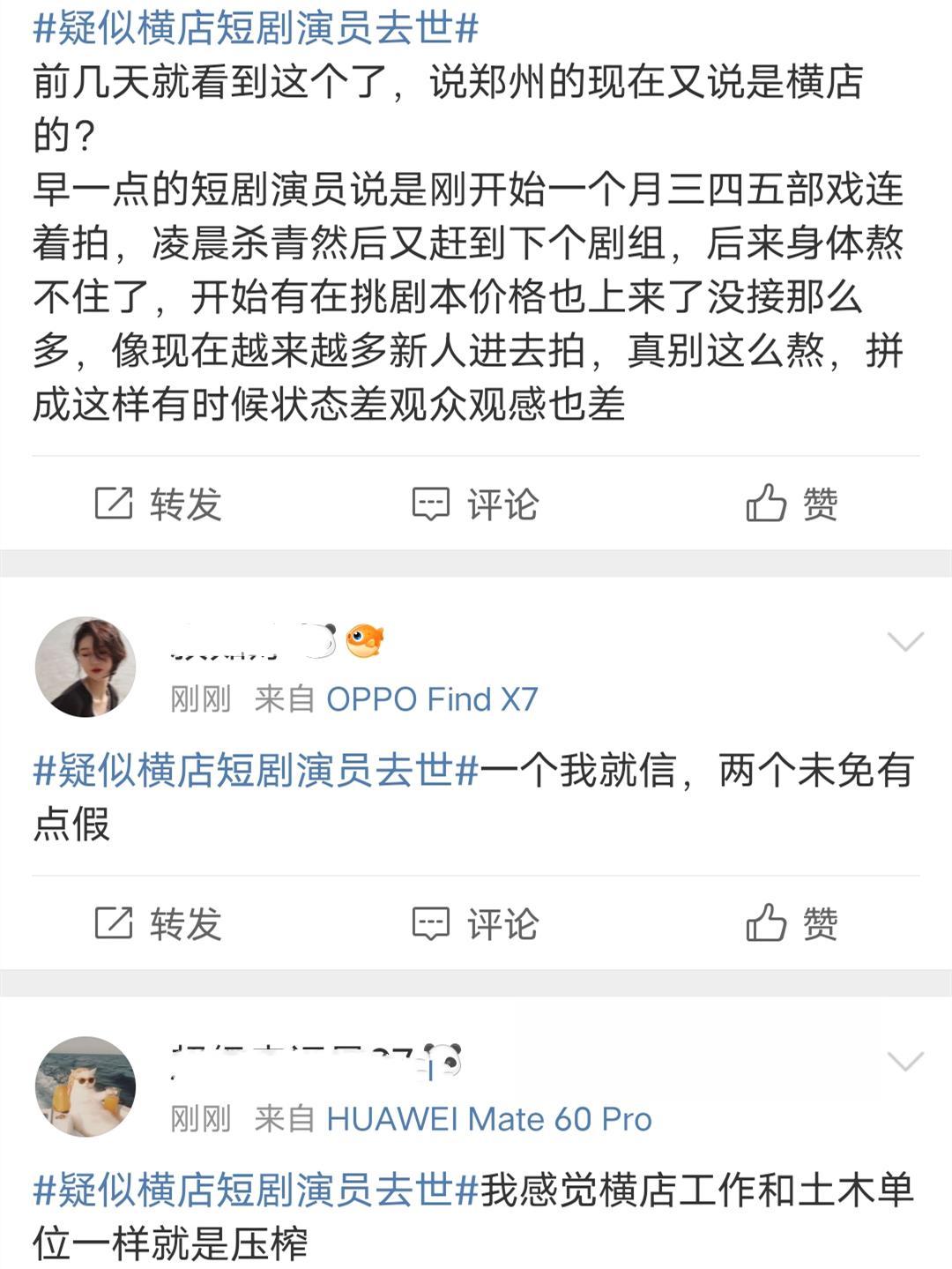This screenshot has width=952, height=1269.
Task: Tap the HUAWEI Mate 60 Pro source link
Action: pos(489,1119)
